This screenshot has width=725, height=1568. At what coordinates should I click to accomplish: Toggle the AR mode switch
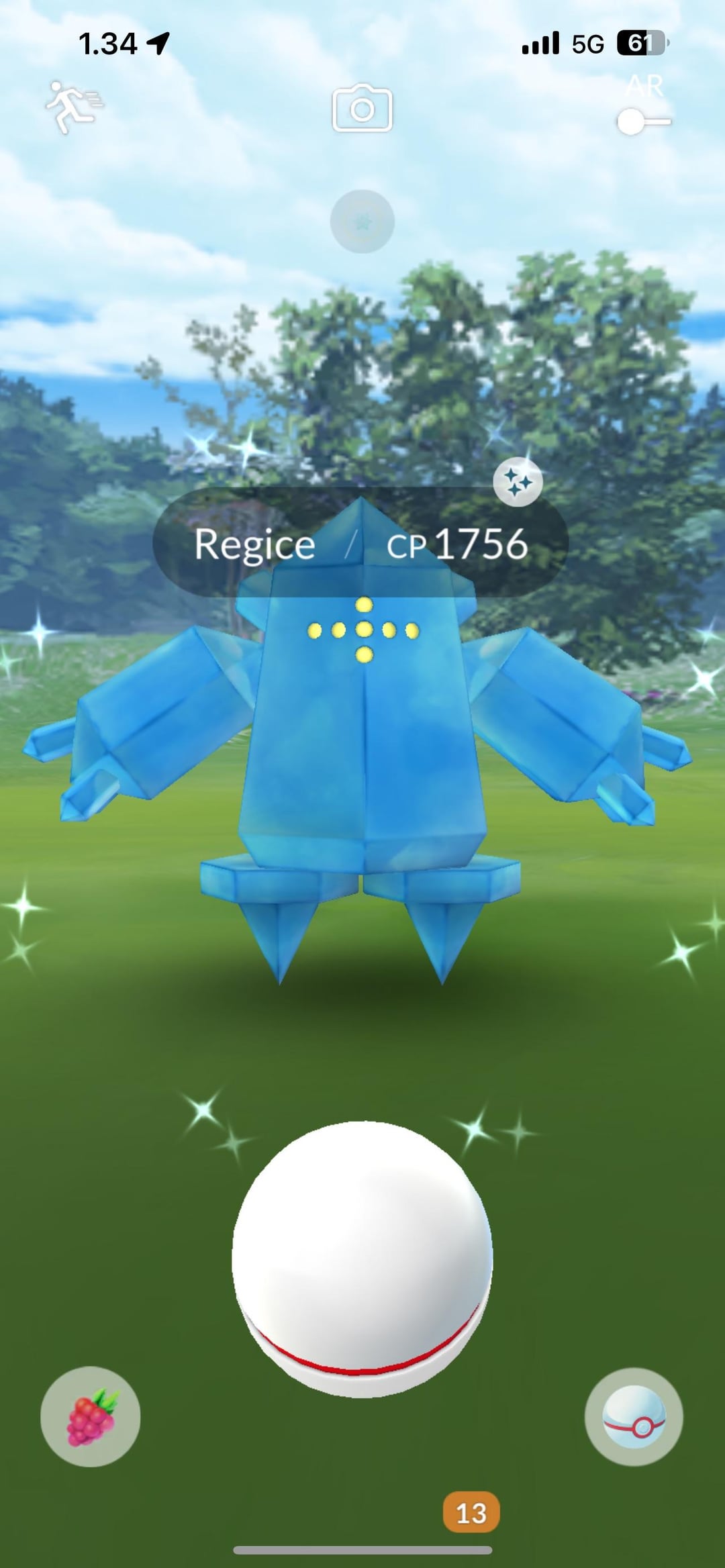point(643,121)
